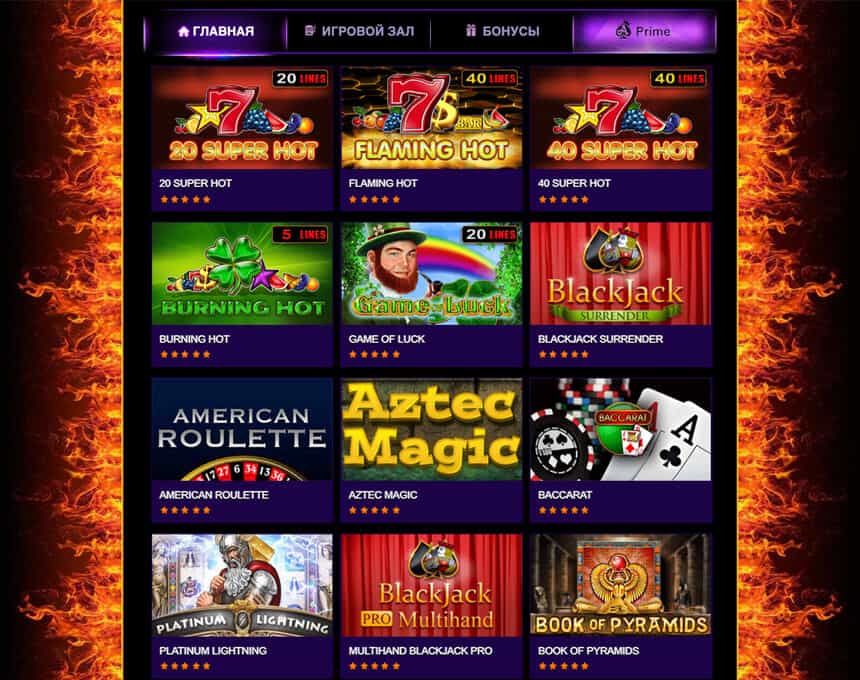Open the Baccarat table
The width and height of the screenshot is (860, 680).
coord(620,430)
